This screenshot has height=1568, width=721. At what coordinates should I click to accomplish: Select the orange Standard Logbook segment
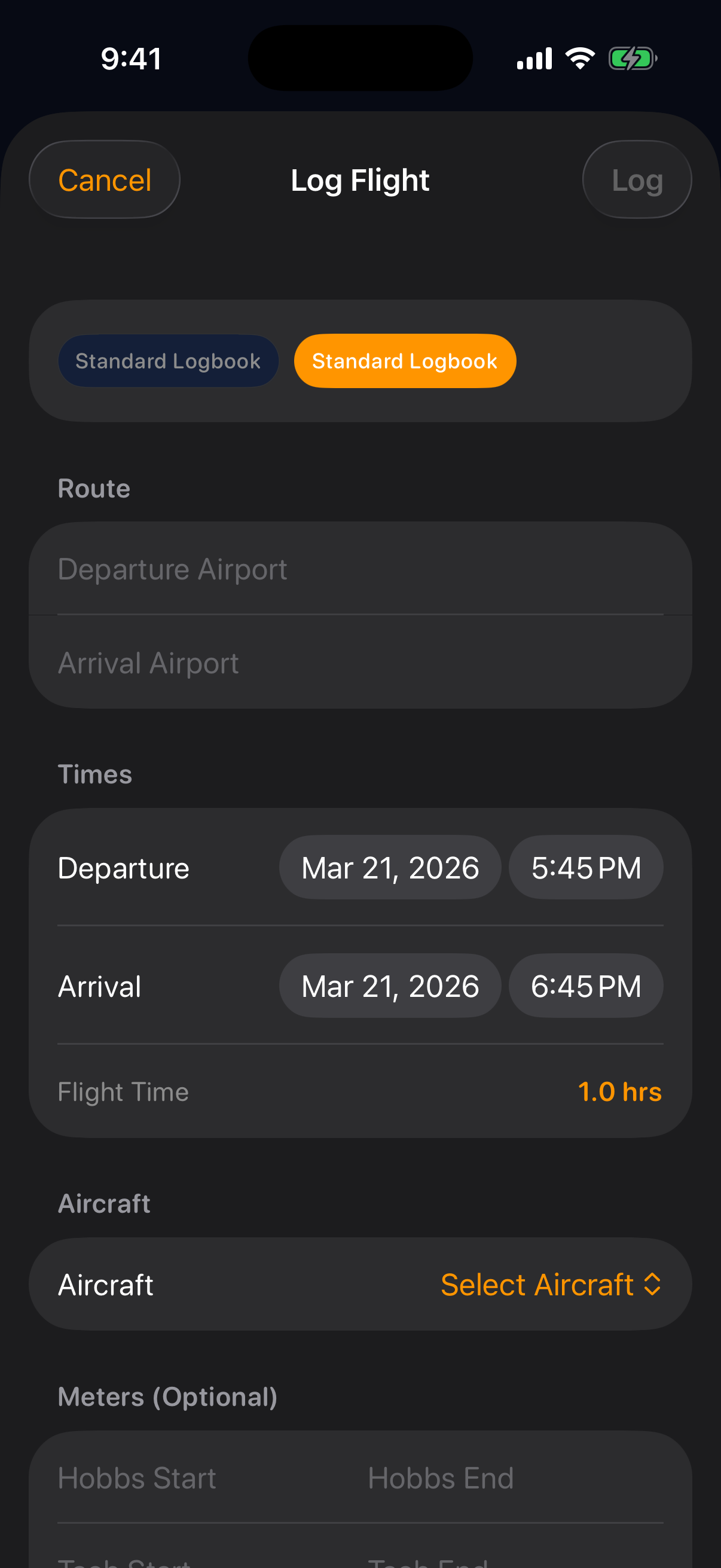[405, 361]
